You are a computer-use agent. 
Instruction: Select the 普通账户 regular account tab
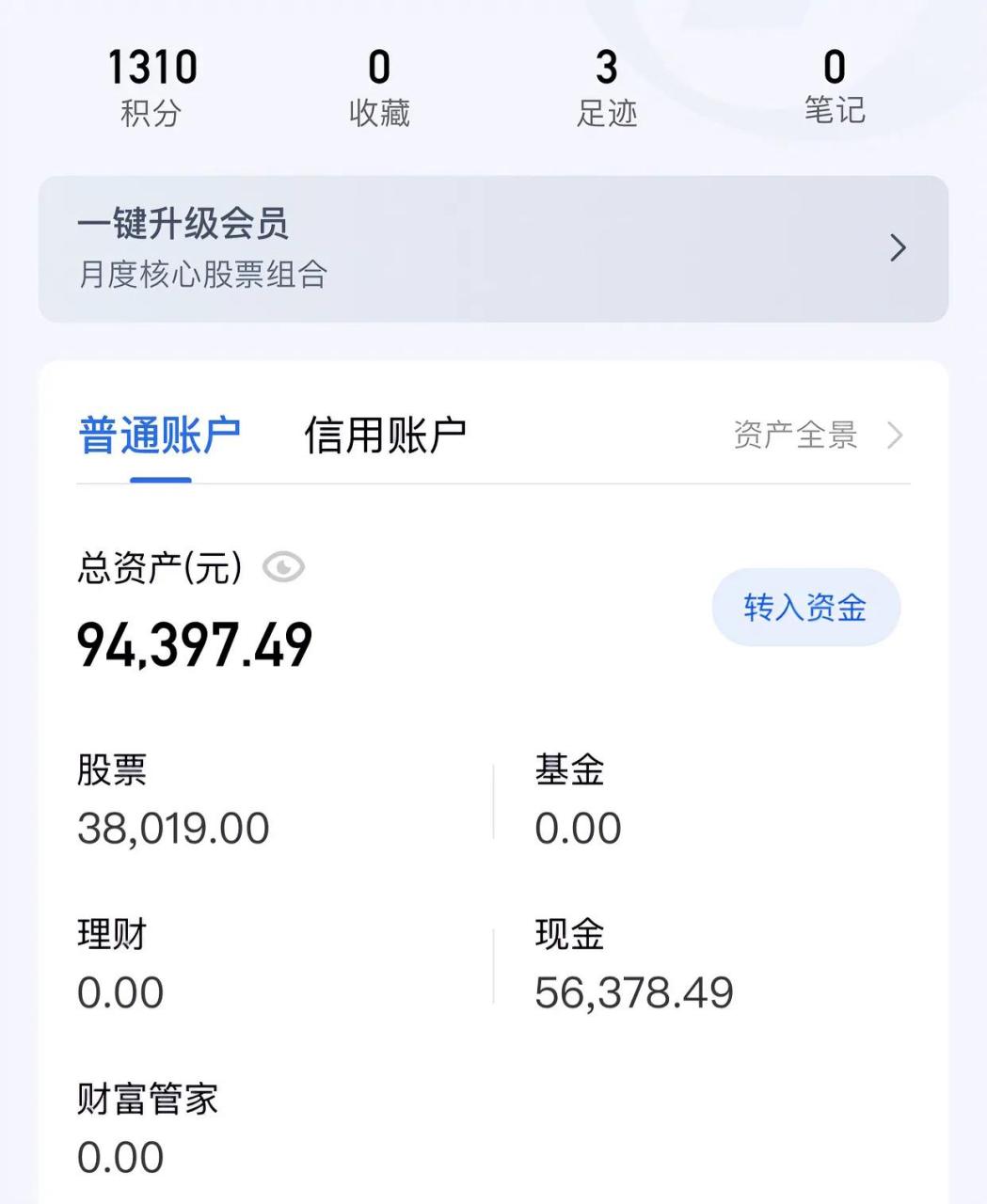[160, 435]
